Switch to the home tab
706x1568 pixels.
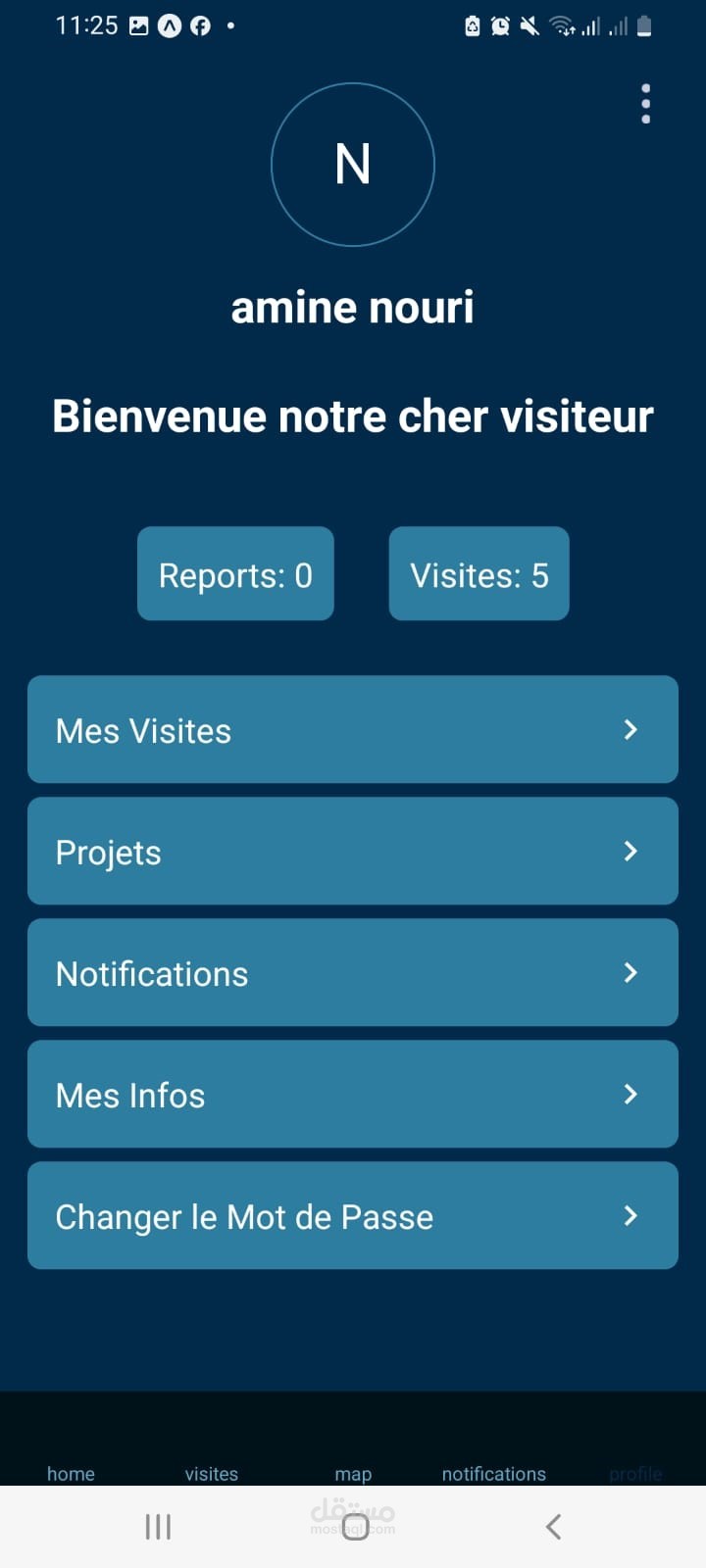pyautogui.click(x=71, y=1473)
